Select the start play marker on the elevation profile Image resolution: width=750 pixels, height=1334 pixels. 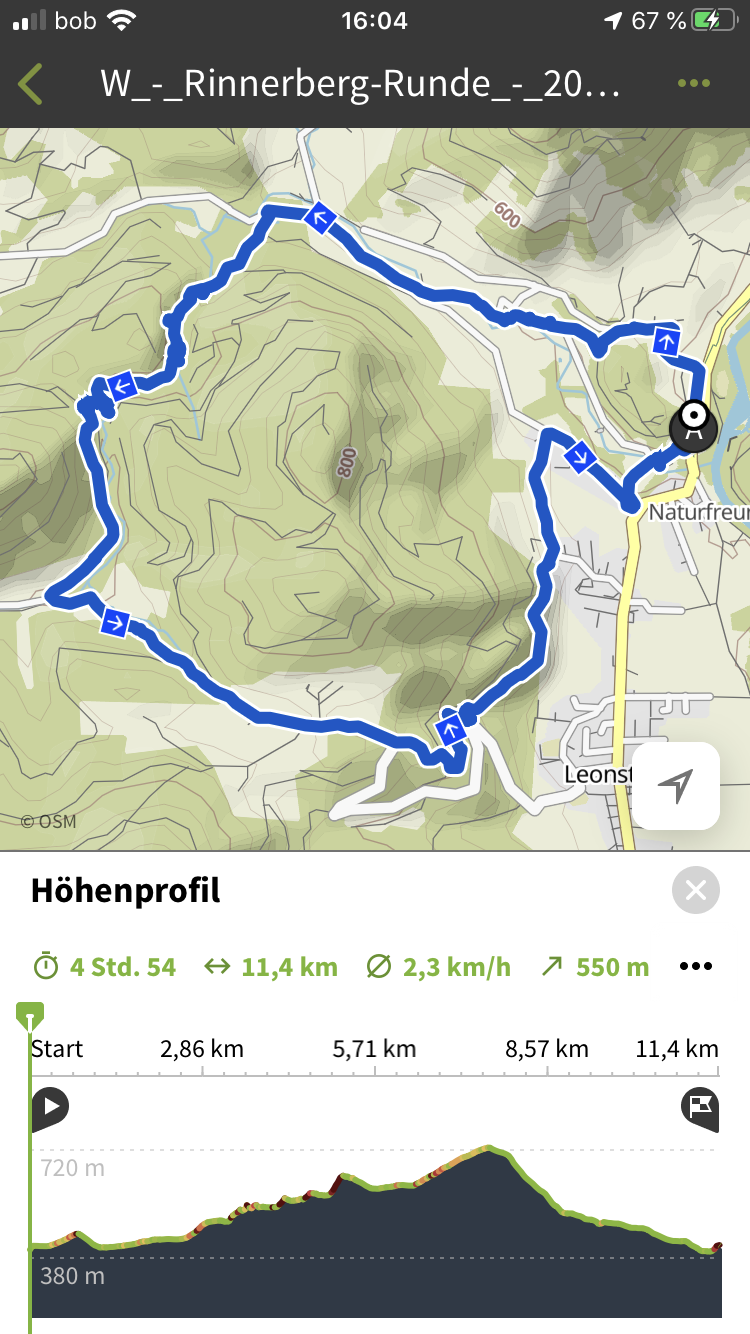click(50, 1108)
